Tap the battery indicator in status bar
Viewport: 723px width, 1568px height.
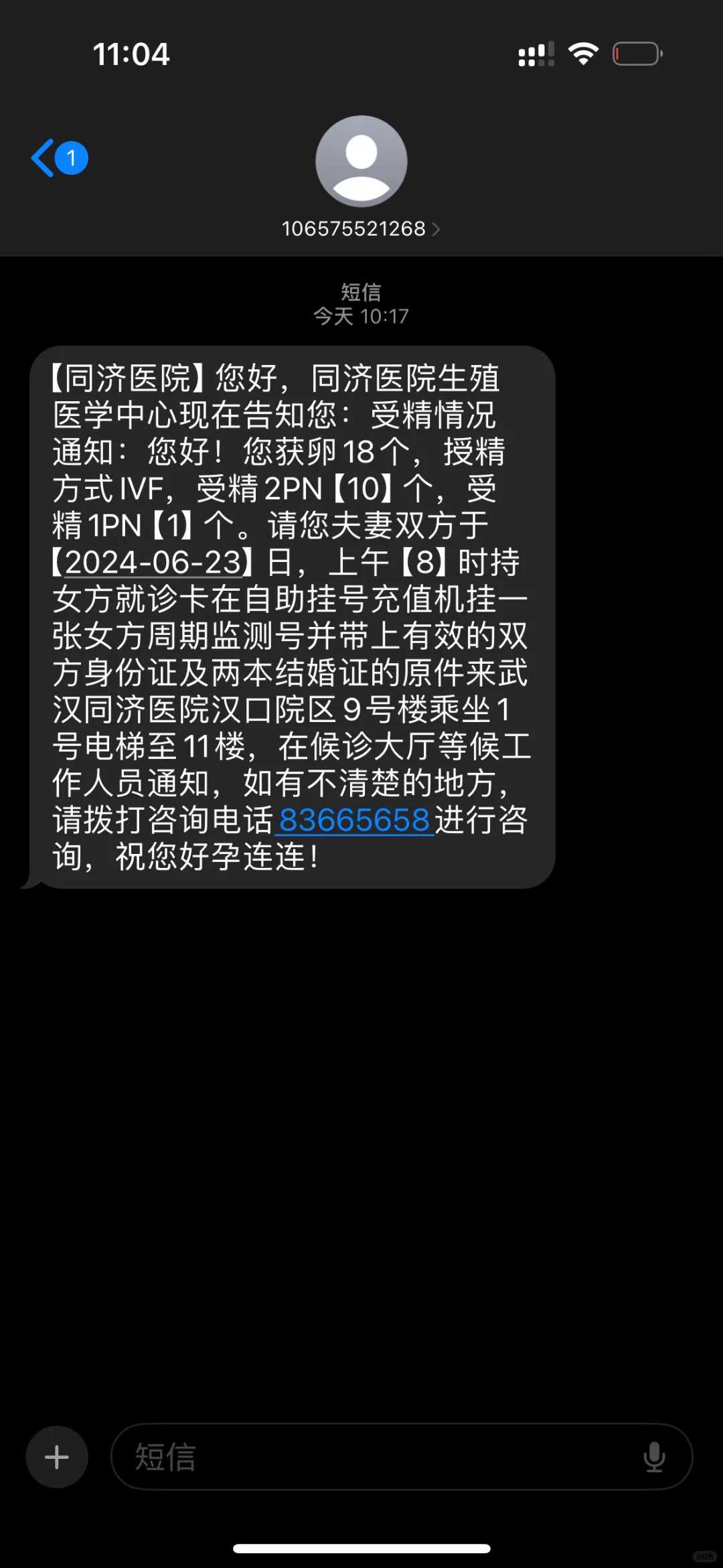click(x=635, y=54)
